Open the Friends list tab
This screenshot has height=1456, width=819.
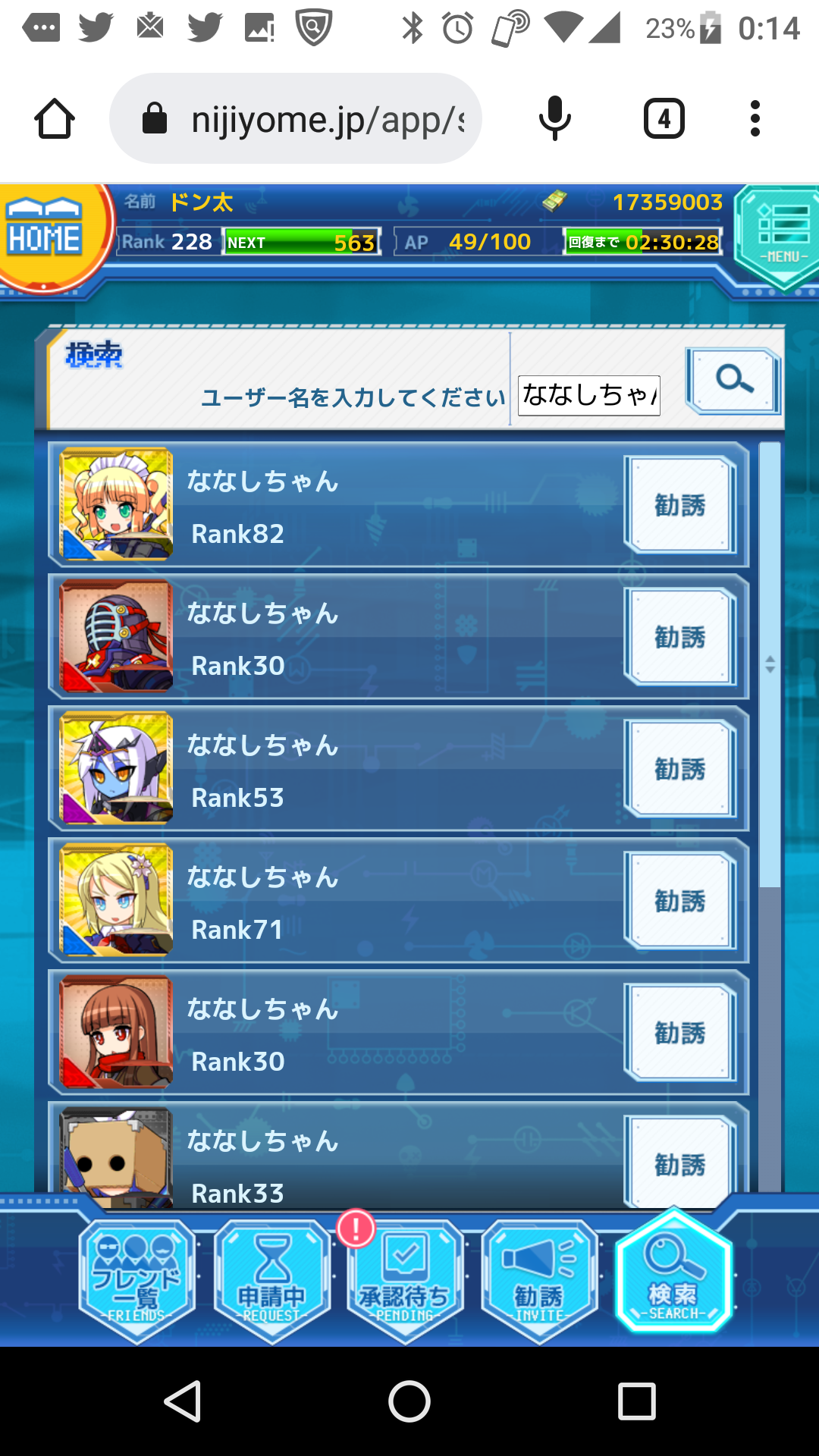(136, 1280)
